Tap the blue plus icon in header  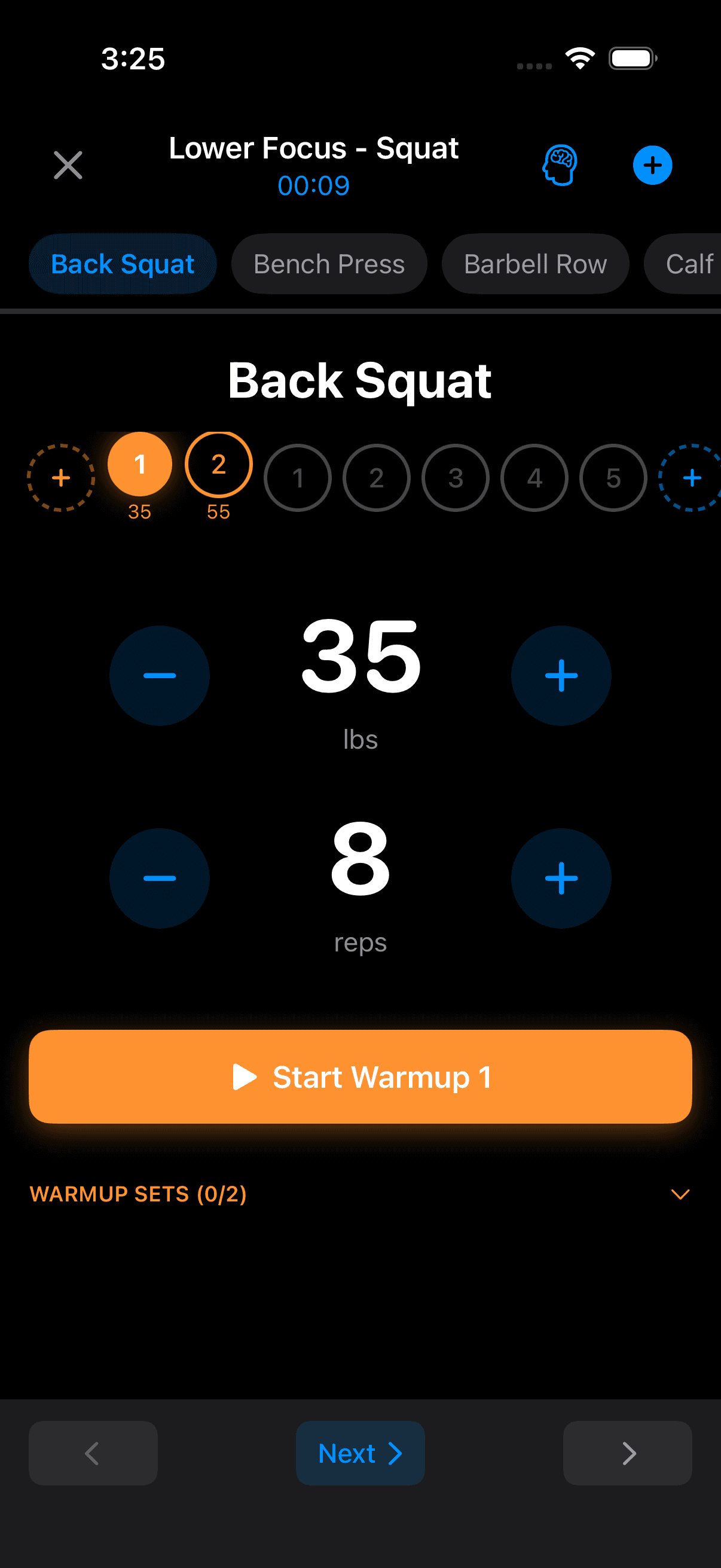[652, 164]
